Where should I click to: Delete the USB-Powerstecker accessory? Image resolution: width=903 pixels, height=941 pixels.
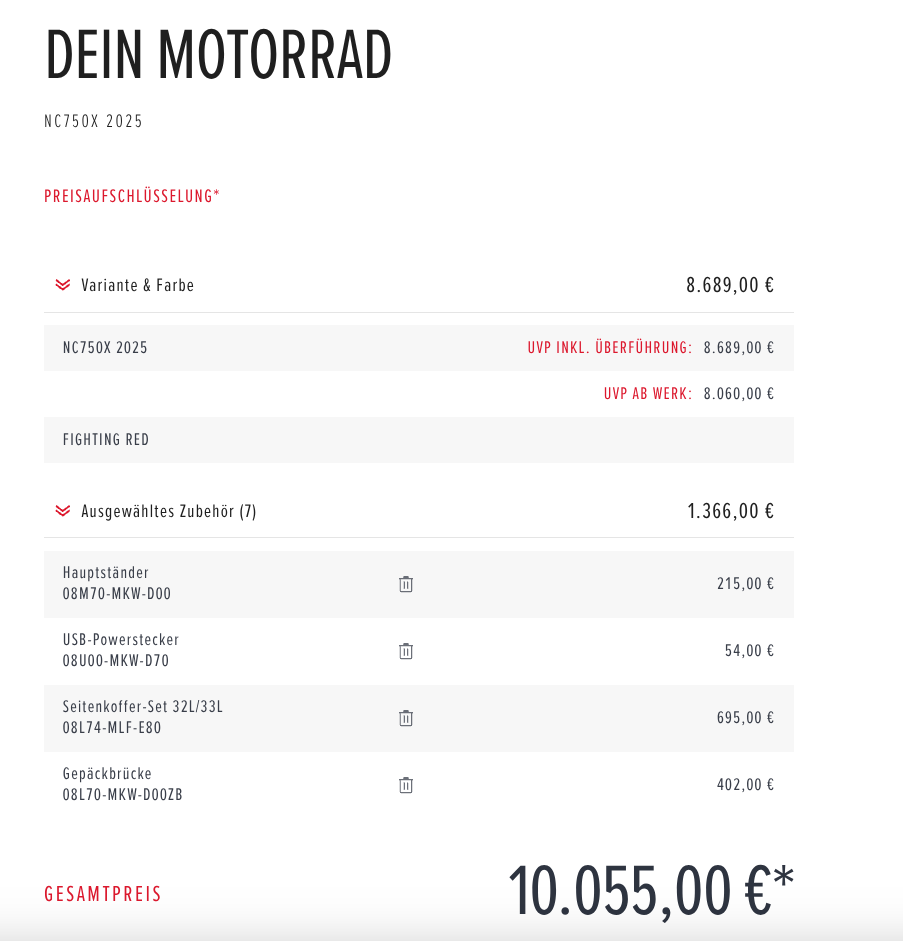pyautogui.click(x=406, y=651)
